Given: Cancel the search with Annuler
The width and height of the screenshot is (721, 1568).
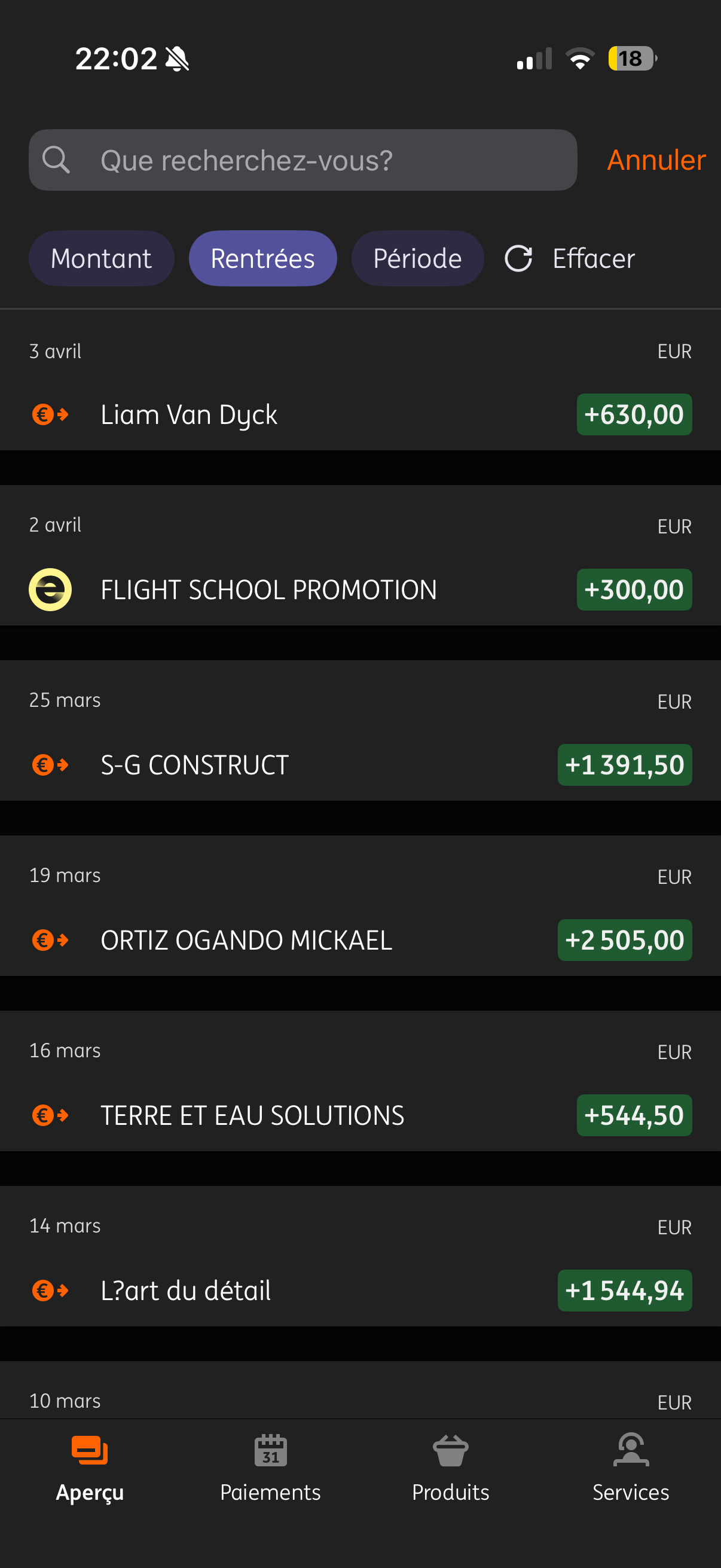Looking at the screenshot, I should click(656, 160).
